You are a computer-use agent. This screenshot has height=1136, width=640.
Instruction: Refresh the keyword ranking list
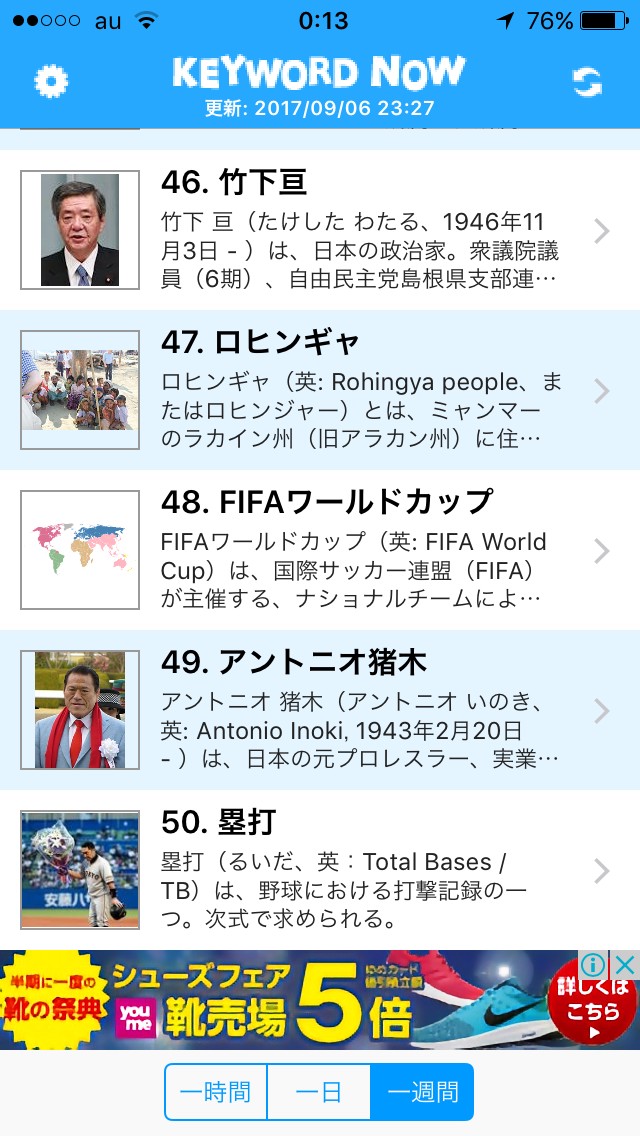point(587,82)
